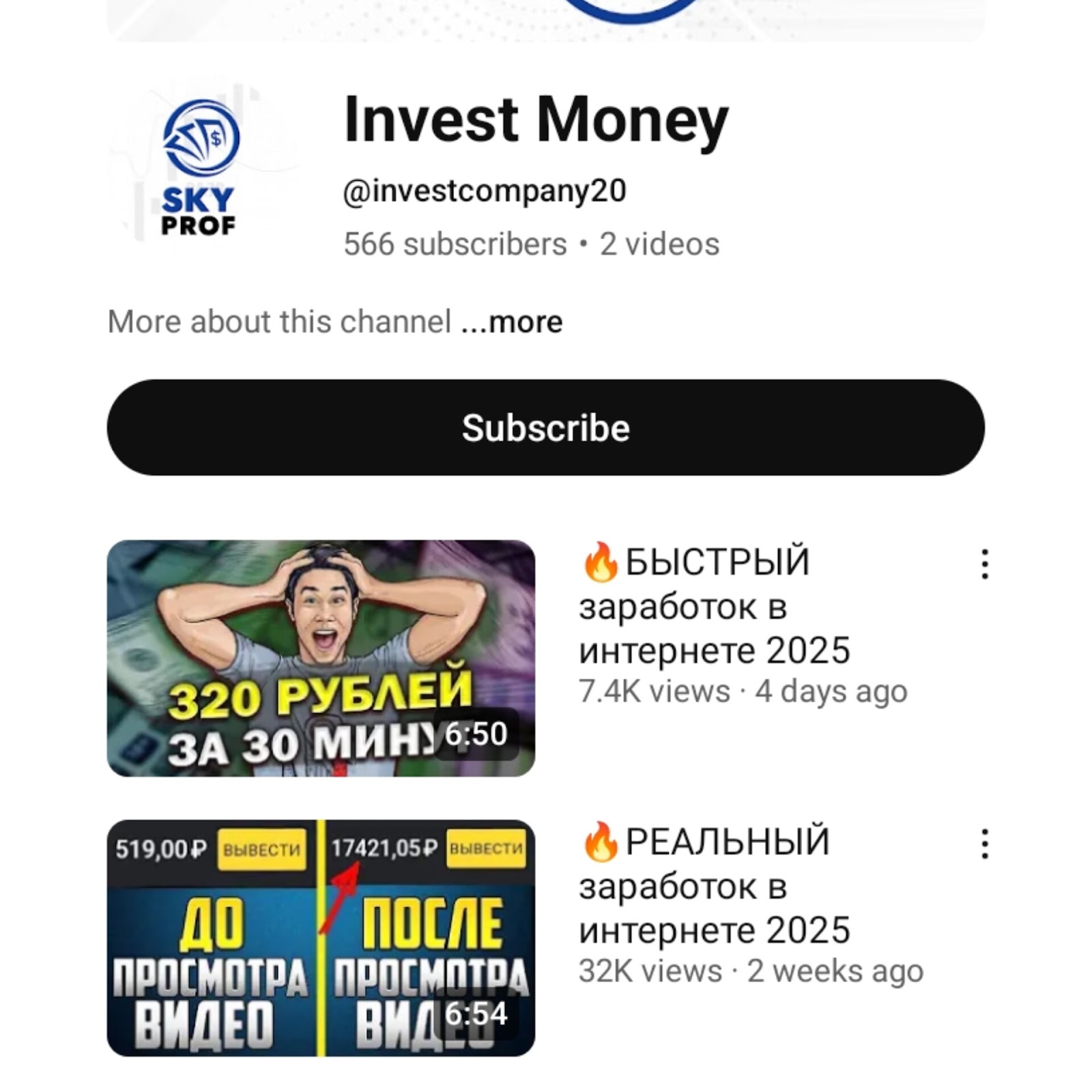Screen dimensions: 1092x1092
Task: Open the БЫСТРЫЙ заработок в интернете title
Action: click(x=713, y=606)
